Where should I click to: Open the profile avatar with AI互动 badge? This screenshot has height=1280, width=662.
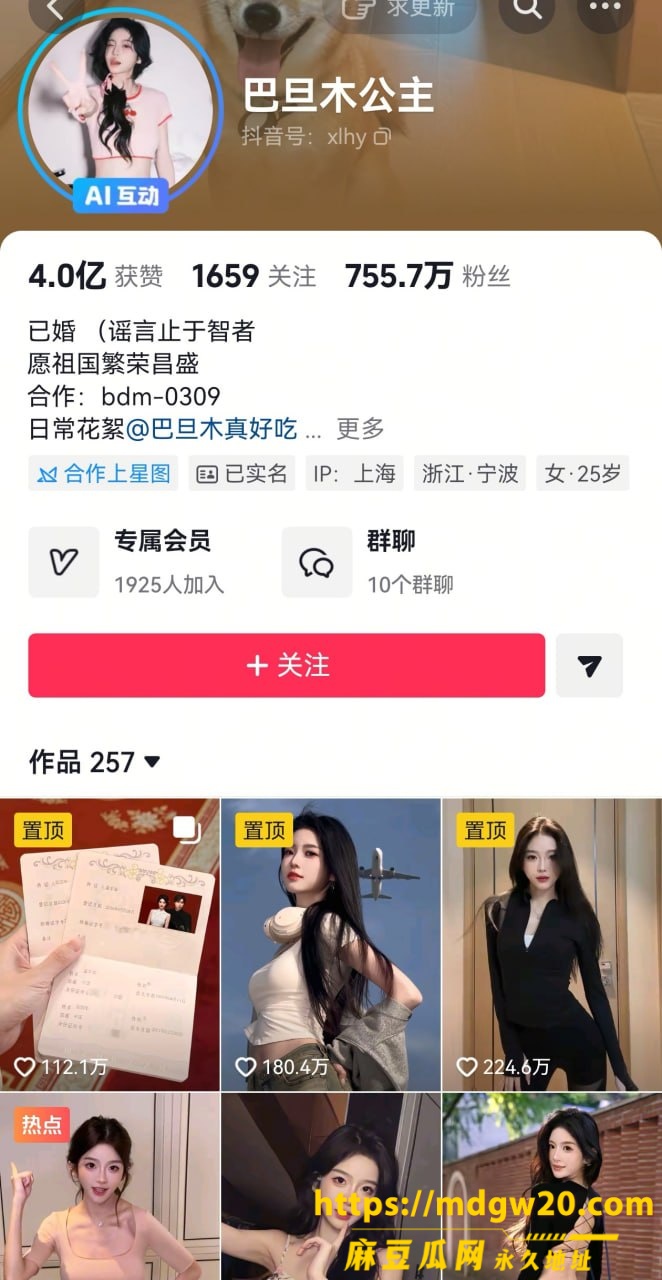click(x=122, y=112)
